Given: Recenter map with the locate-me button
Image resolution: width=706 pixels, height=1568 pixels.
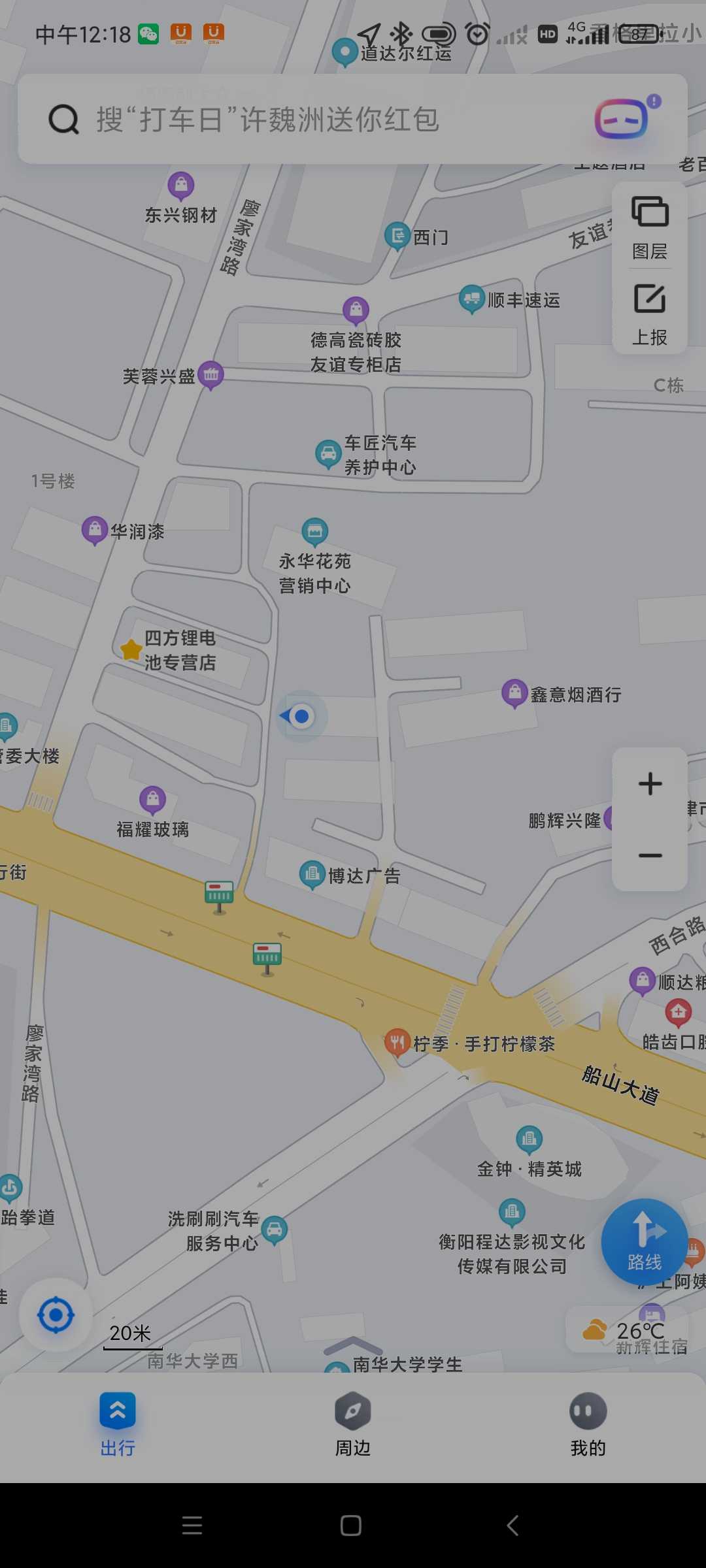Looking at the screenshot, I should click(x=56, y=1315).
